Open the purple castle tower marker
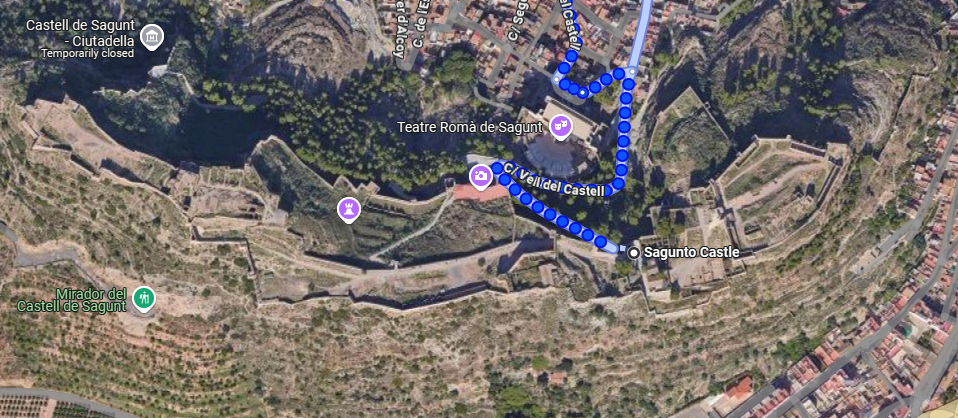 point(347,209)
